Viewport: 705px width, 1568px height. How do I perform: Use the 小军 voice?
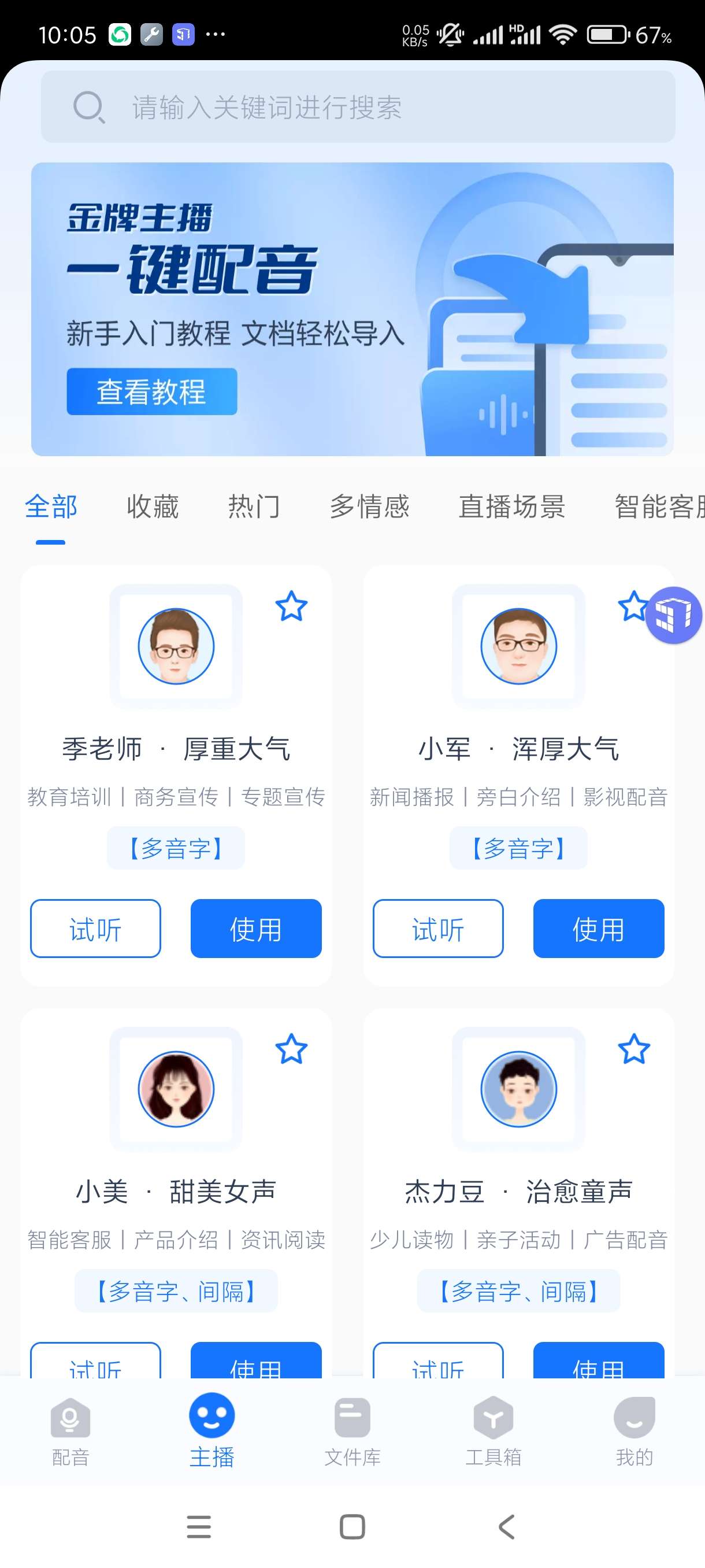pyautogui.click(x=598, y=929)
